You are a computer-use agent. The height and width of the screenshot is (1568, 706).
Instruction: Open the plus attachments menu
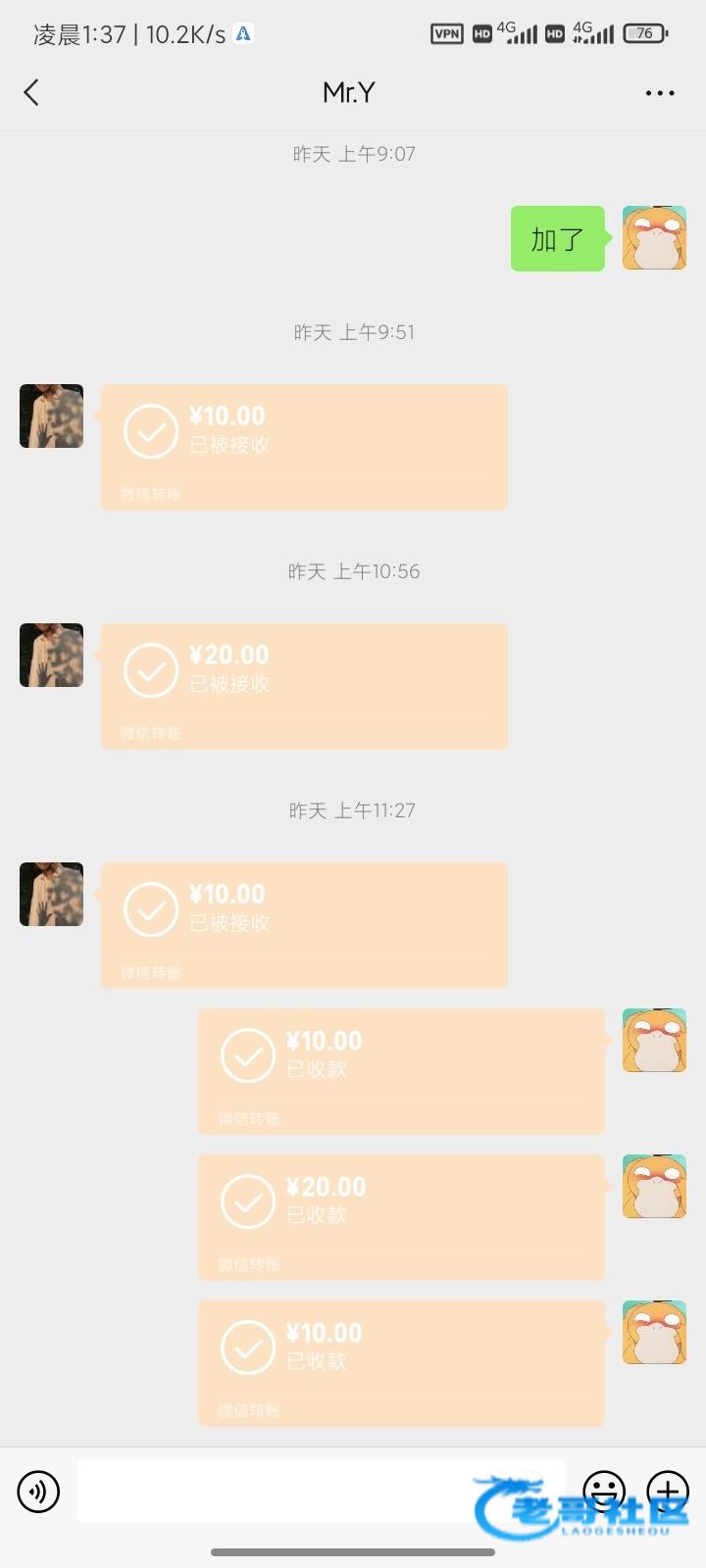pos(668,1492)
